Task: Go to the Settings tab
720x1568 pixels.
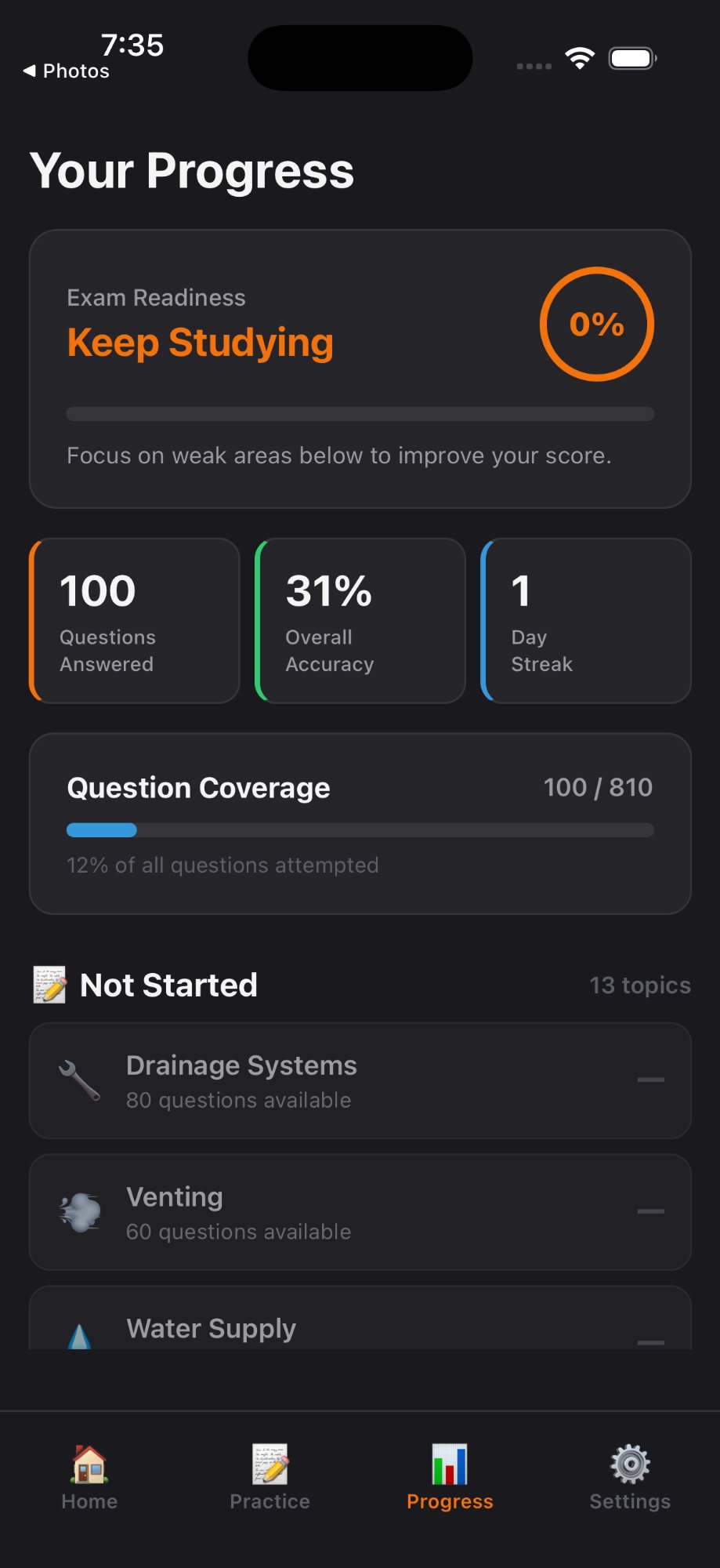Action: 630,1476
